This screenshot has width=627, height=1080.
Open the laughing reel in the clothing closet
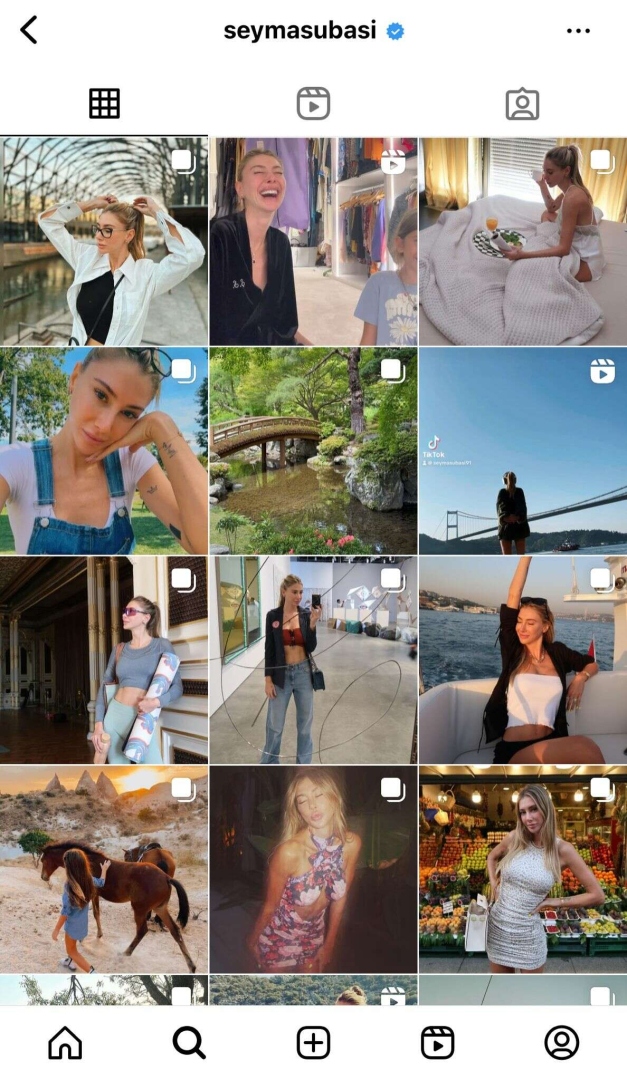tap(313, 242)
